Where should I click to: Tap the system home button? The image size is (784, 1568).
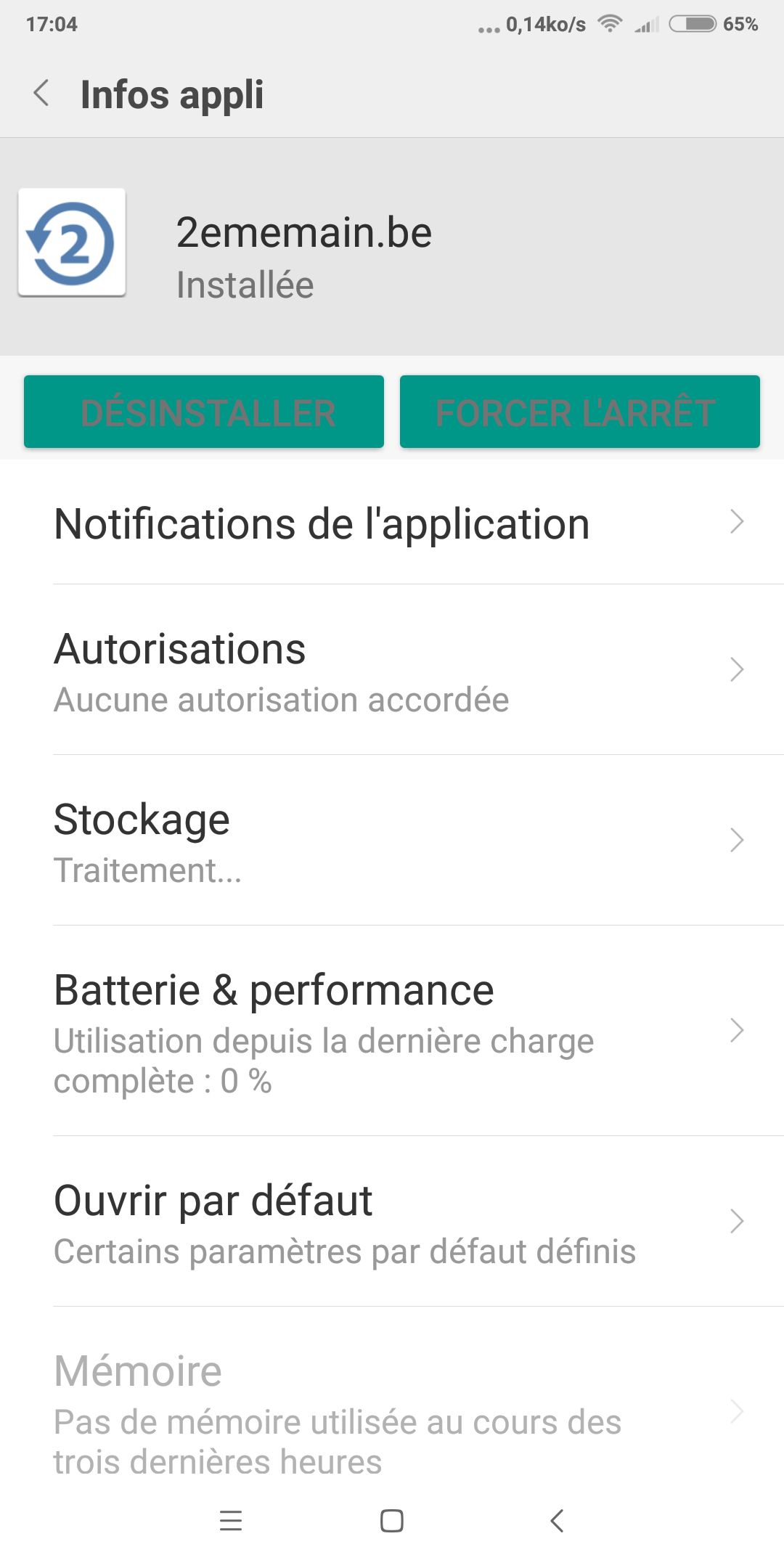(x=392, y=1521)
